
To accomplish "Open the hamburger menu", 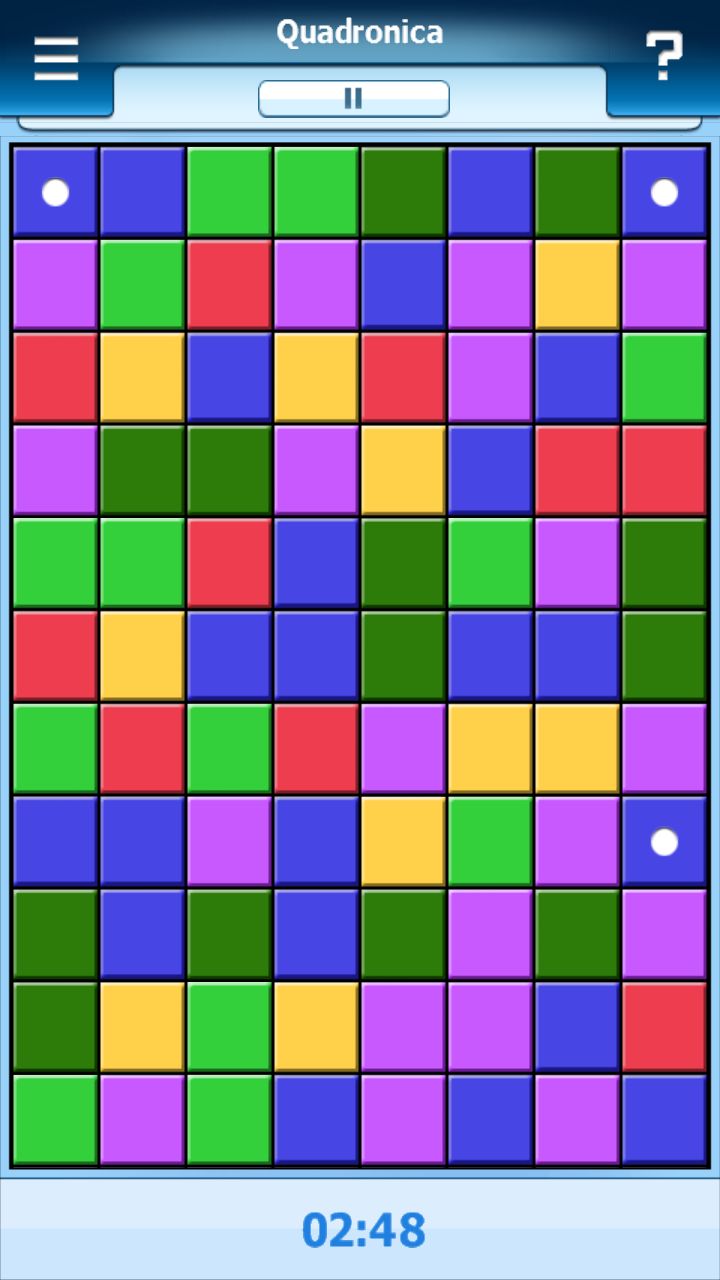I will point(56,59).
